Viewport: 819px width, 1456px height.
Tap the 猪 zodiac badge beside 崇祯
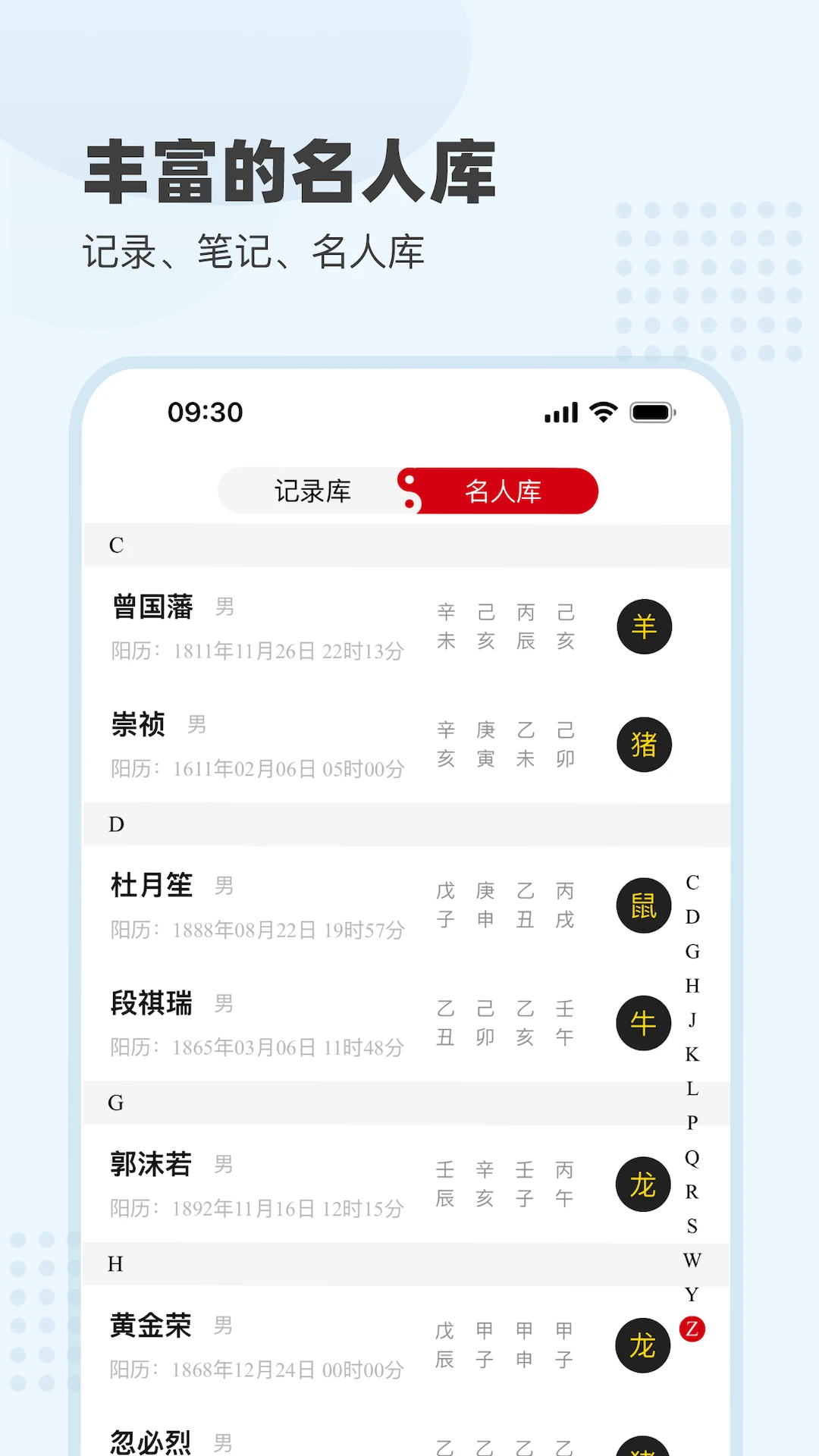point(643,745)
